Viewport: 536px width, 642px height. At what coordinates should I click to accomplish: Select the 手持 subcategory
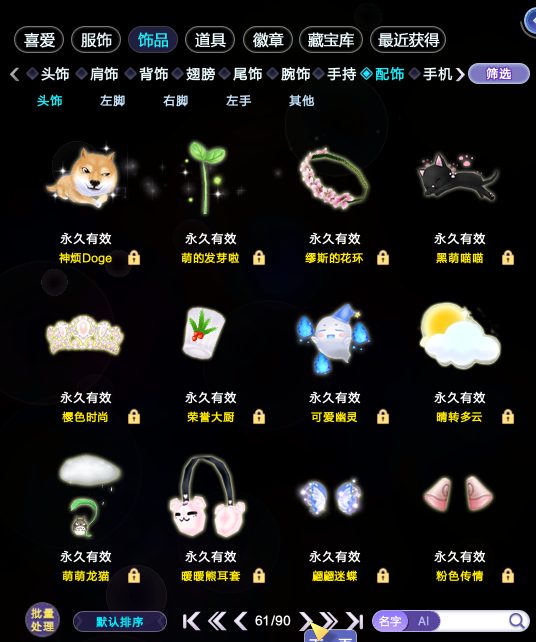[x=336, y=74]
